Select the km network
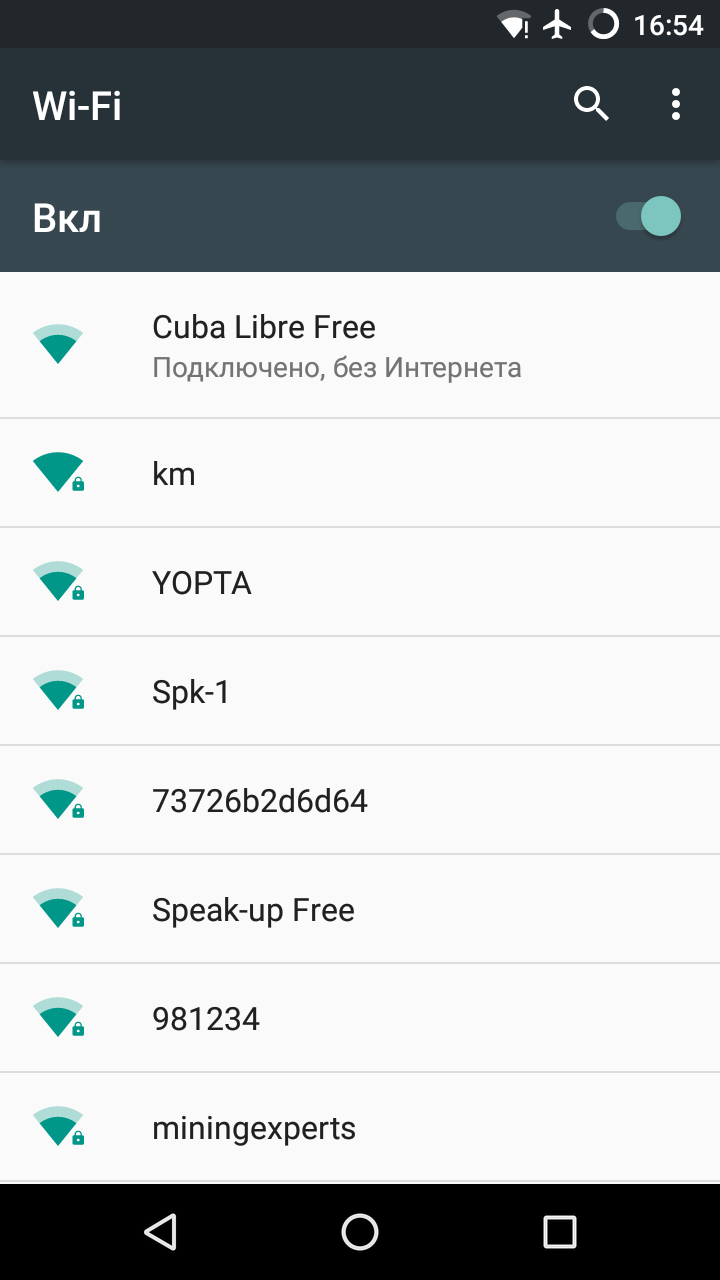 coord(360,473)
